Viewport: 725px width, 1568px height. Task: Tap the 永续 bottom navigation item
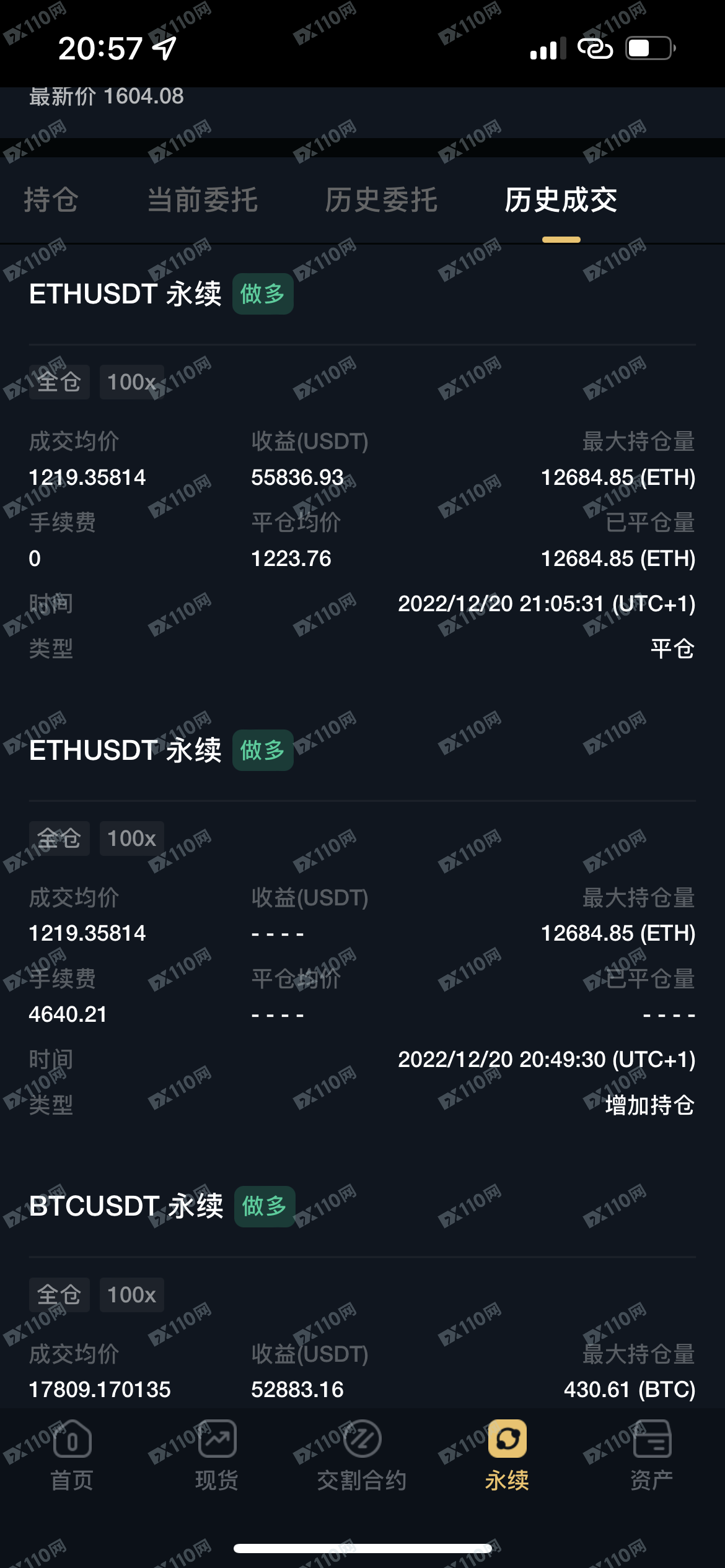click(x=507, y=1455)
